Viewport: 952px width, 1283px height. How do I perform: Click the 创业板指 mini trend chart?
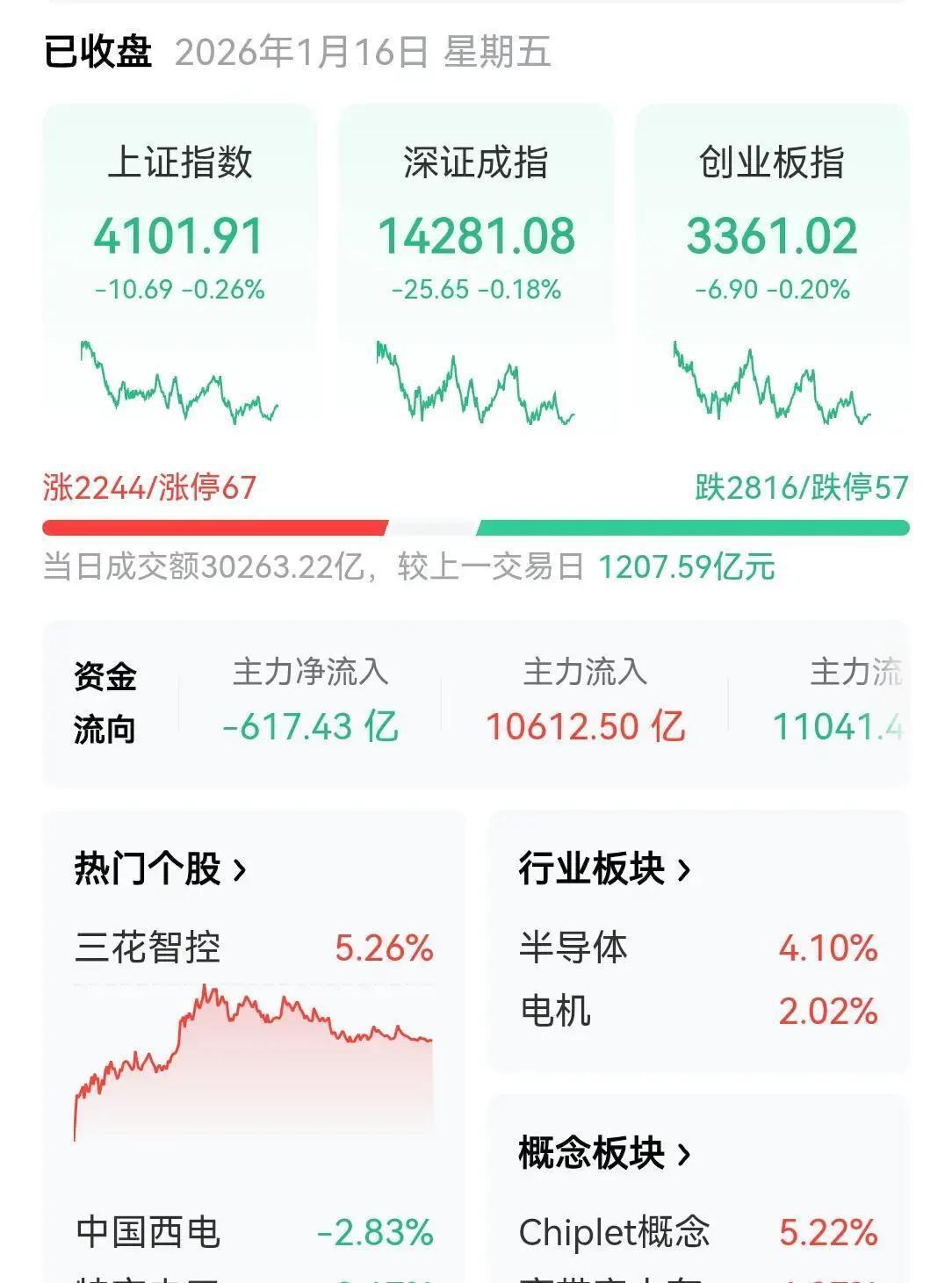tap(773, 382)
